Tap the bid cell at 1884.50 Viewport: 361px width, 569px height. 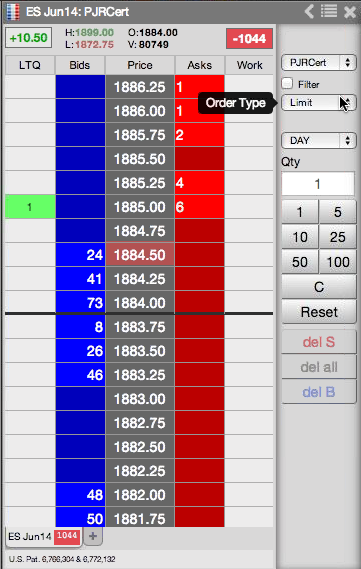coord(80,255)
